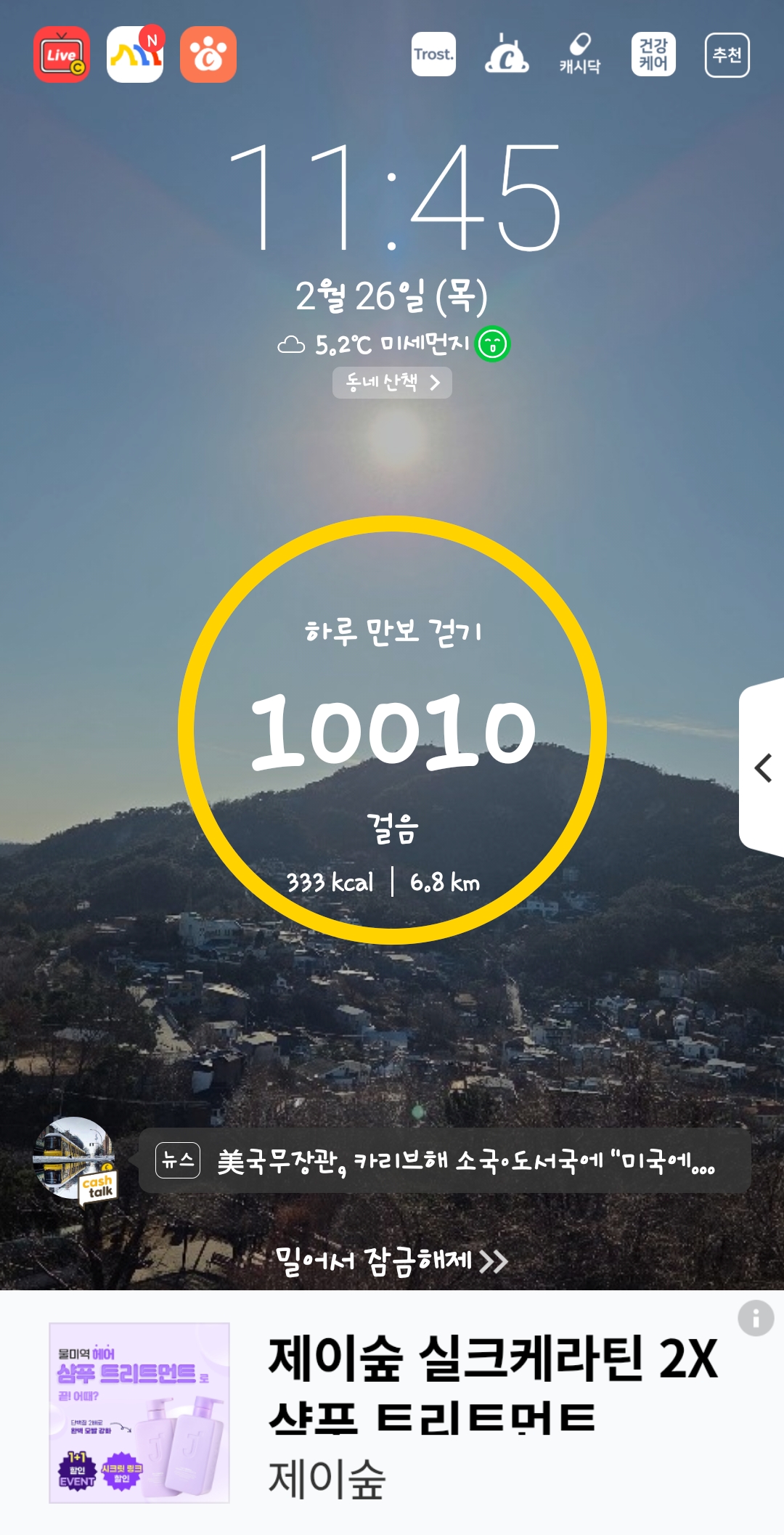Show ad info for the 제이숲 banner
784x1535 pixels.
point(756,1318)
